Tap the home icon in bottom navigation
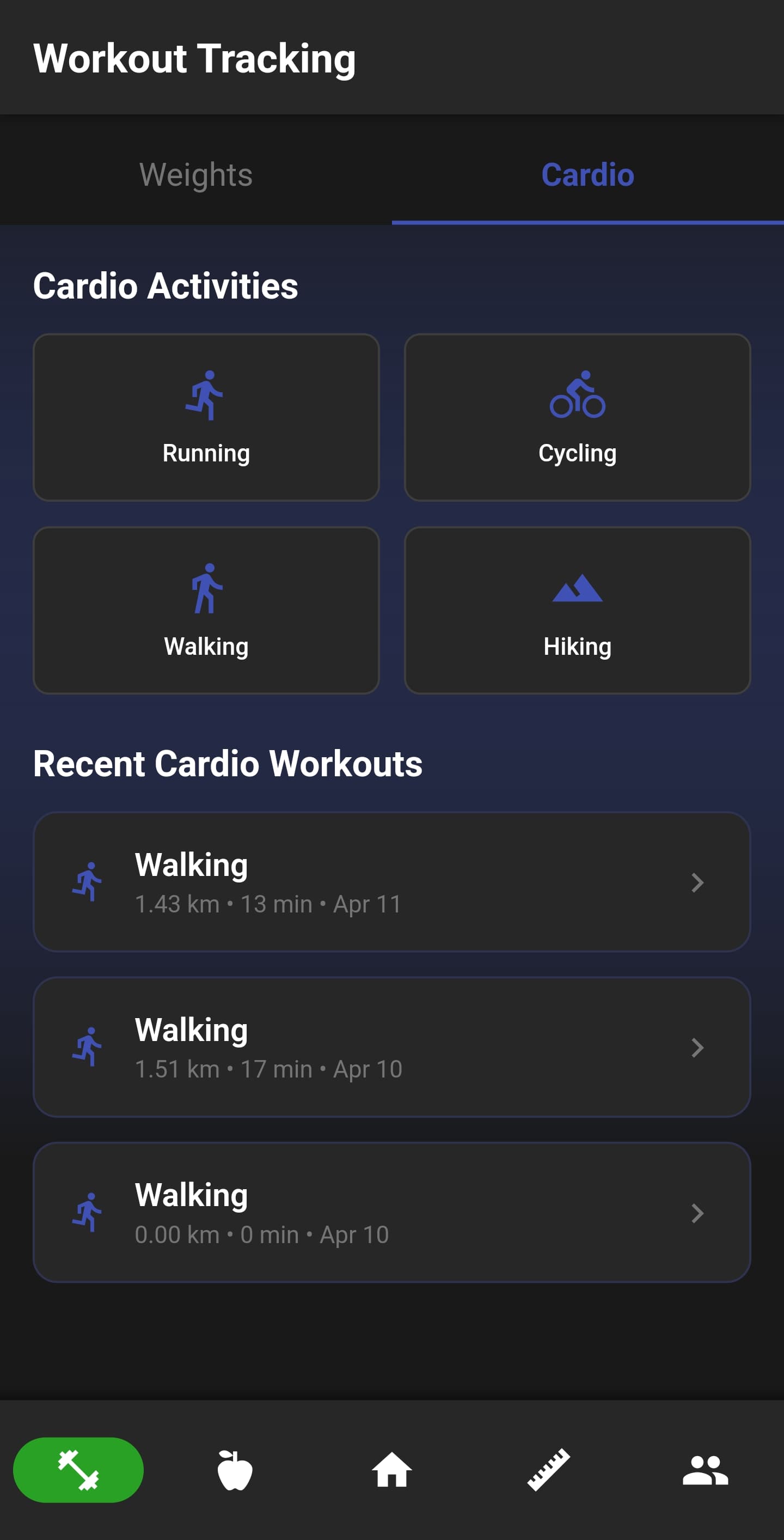This screenshot has height=1540, width=784. pos(391,1470)
